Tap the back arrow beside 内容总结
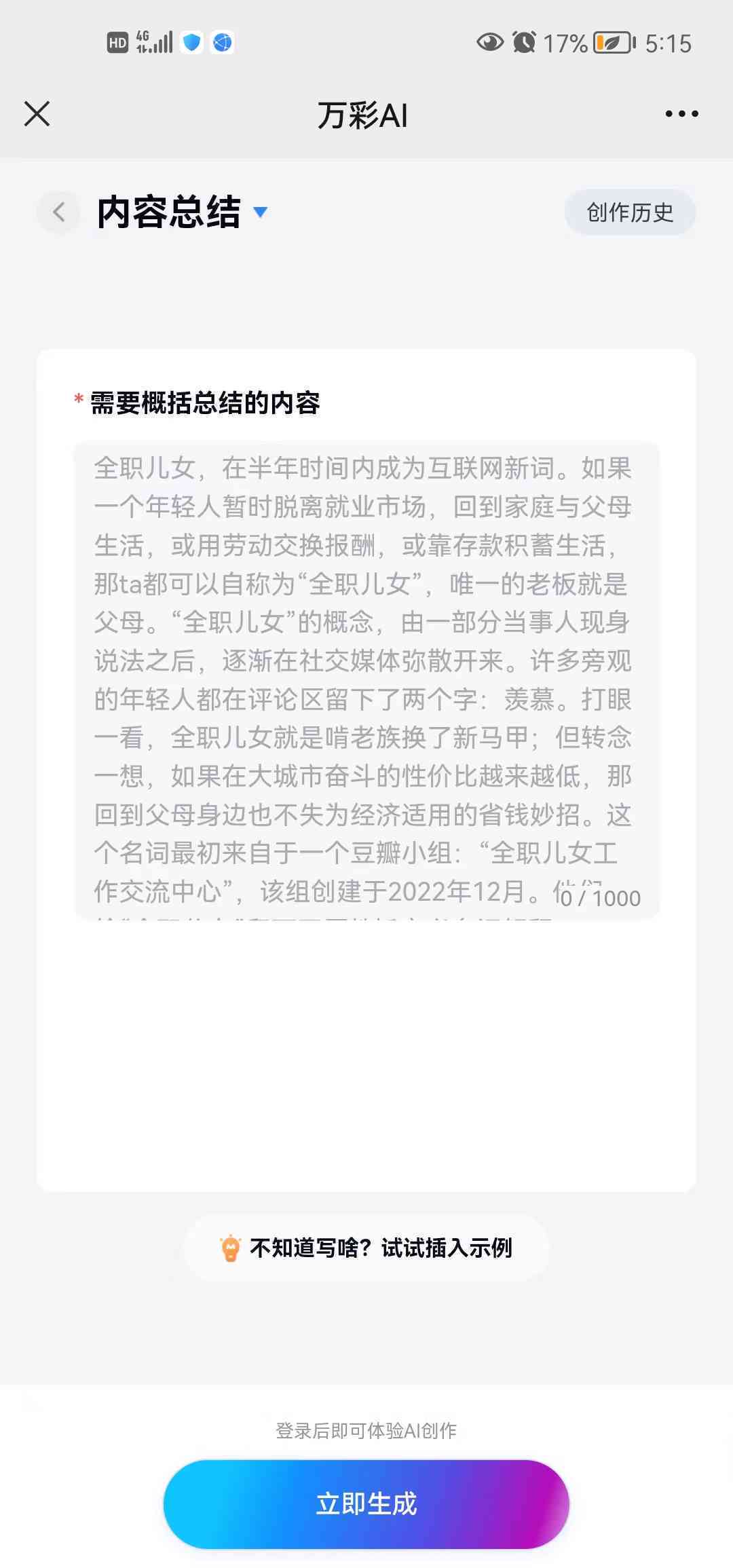 (58, 212)
